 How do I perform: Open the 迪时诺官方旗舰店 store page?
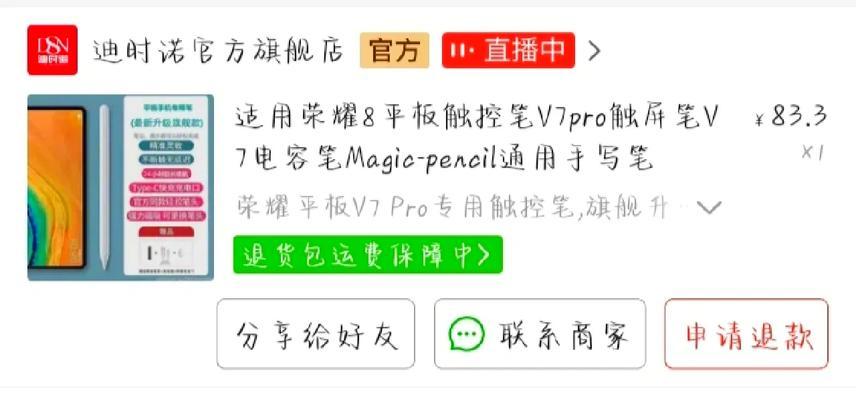[217, 51]
